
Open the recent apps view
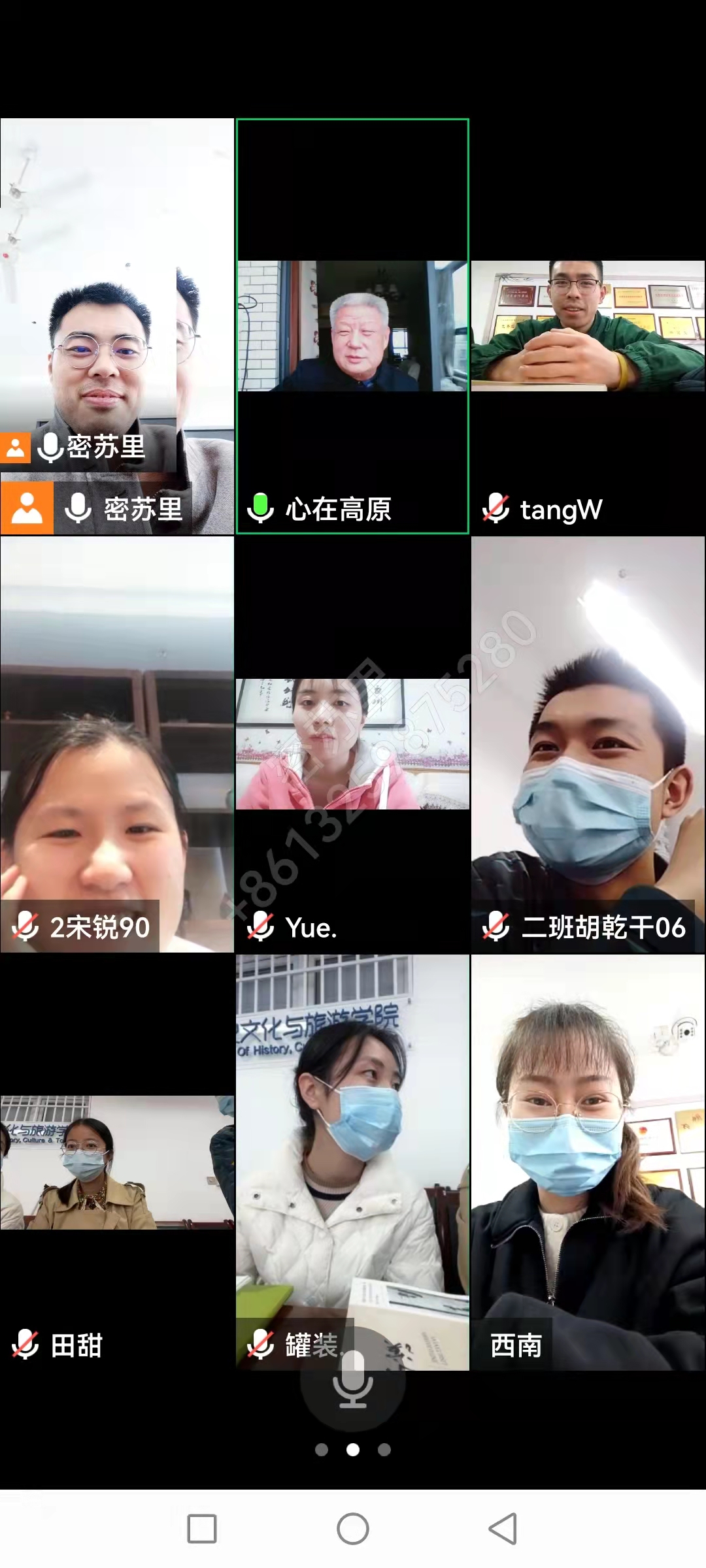pyautogui.click(x=202, y=1529)
